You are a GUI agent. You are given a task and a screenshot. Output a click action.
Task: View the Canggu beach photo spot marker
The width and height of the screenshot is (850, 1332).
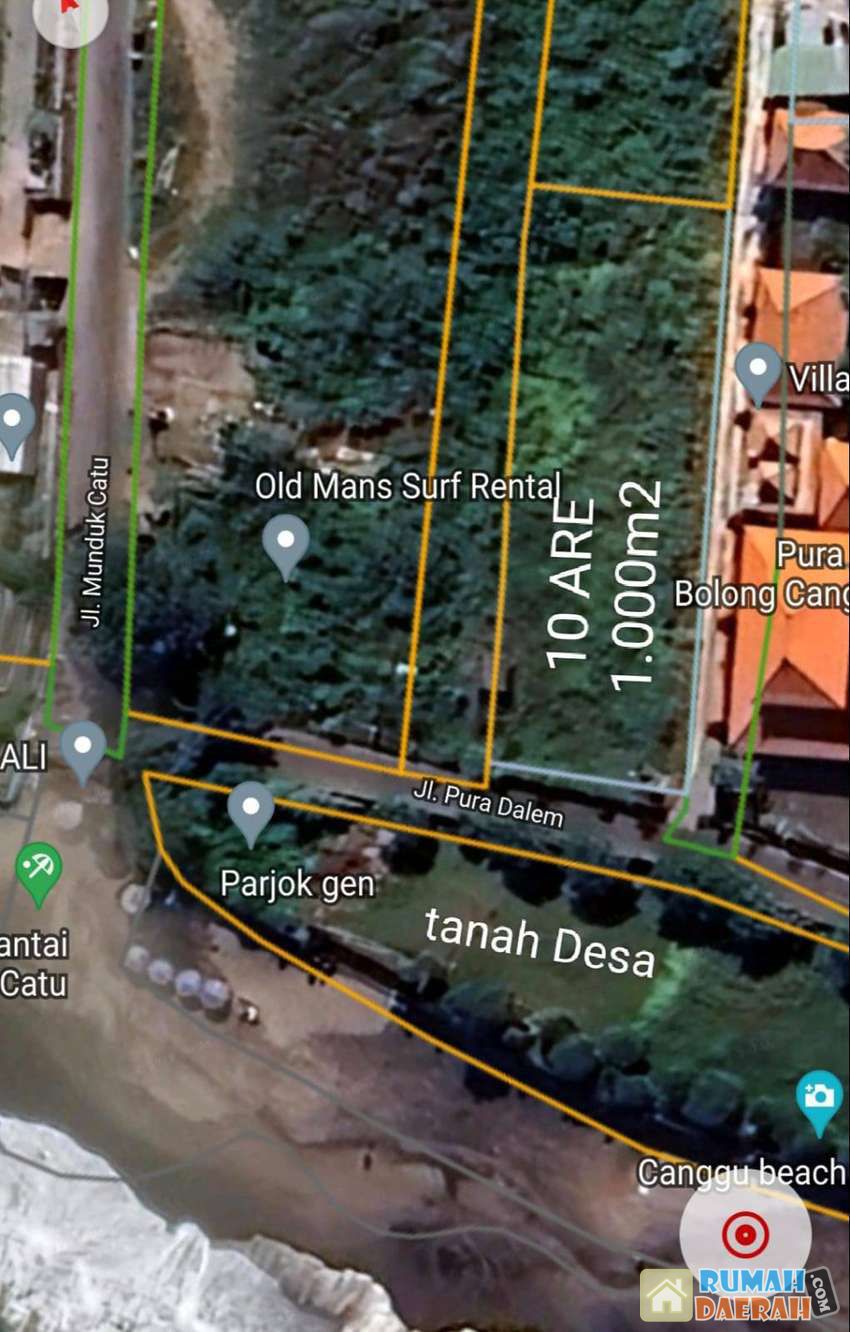click(x=819, y=1099)
